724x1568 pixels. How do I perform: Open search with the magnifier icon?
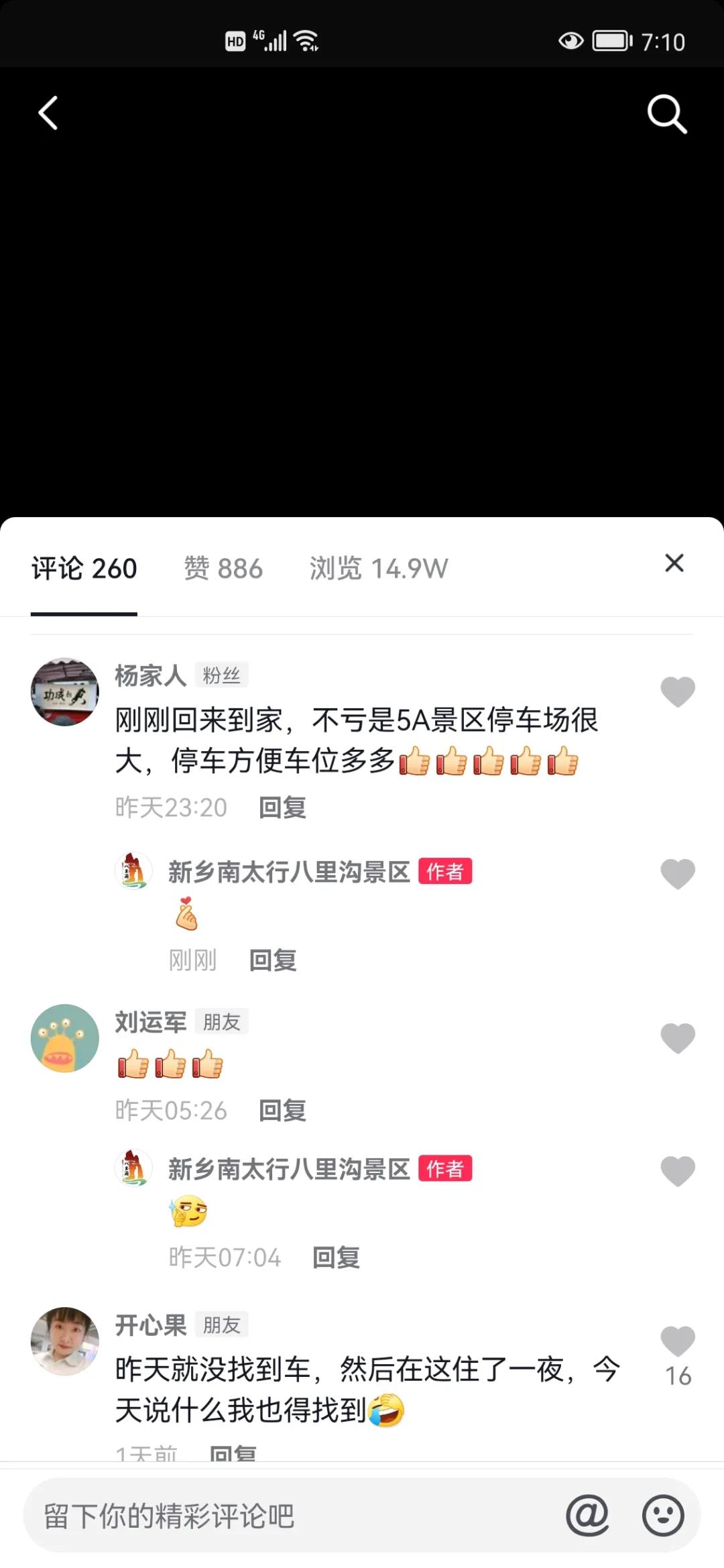pyautogui.click(x=666, y=114)
